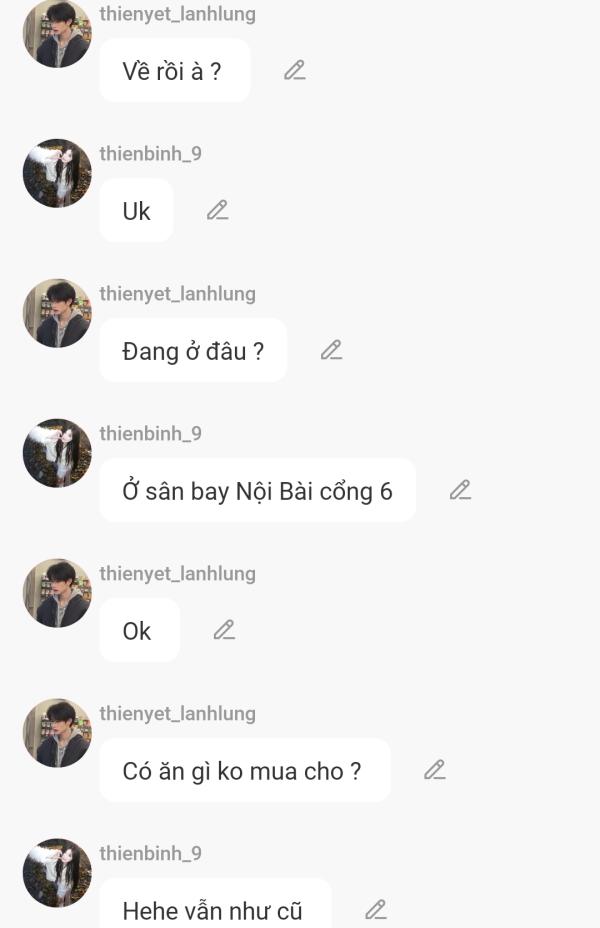This screenshot has height=928, width=600.
Task: Edit the "Đang ở đâu ?" message
Action: tap(331, 350)
